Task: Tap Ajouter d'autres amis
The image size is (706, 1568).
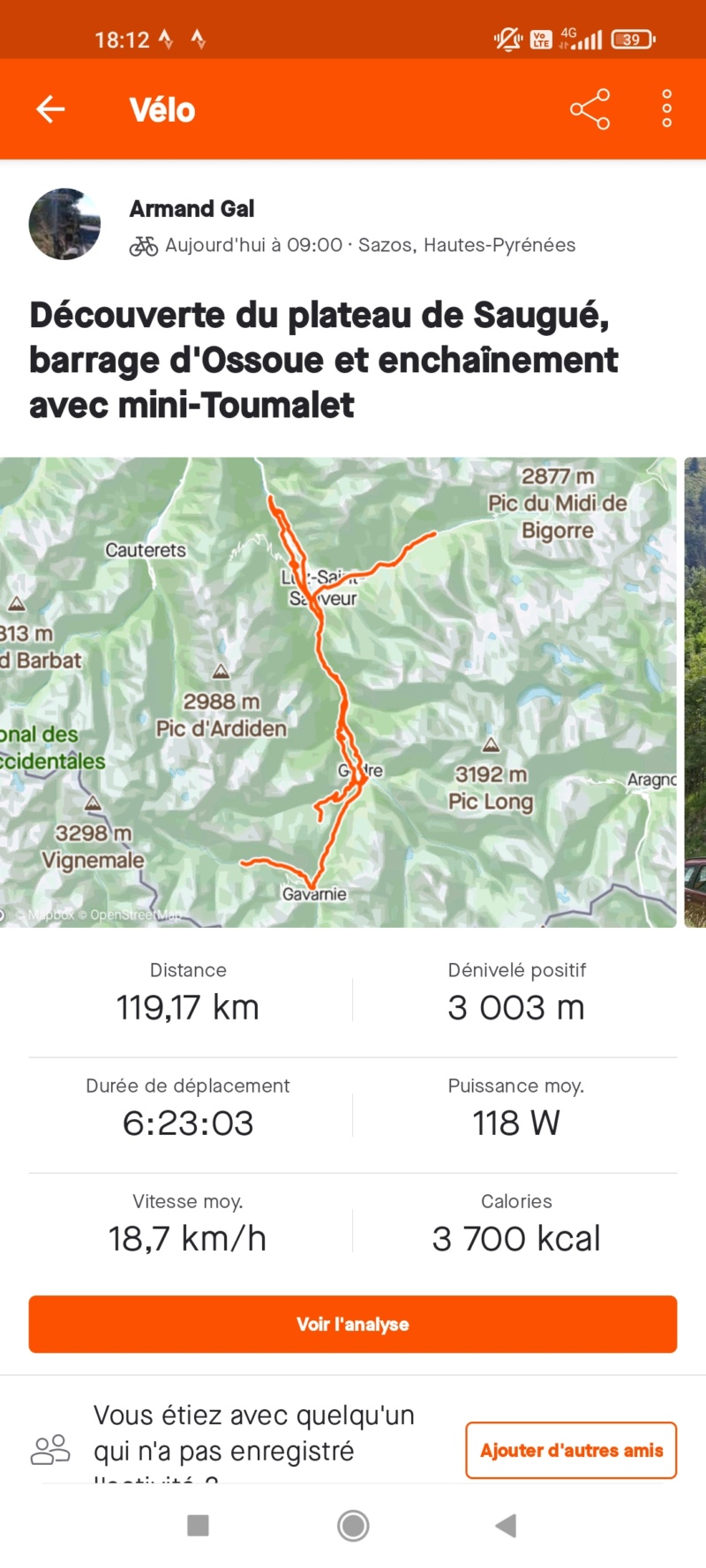Action: point(571,1451)
